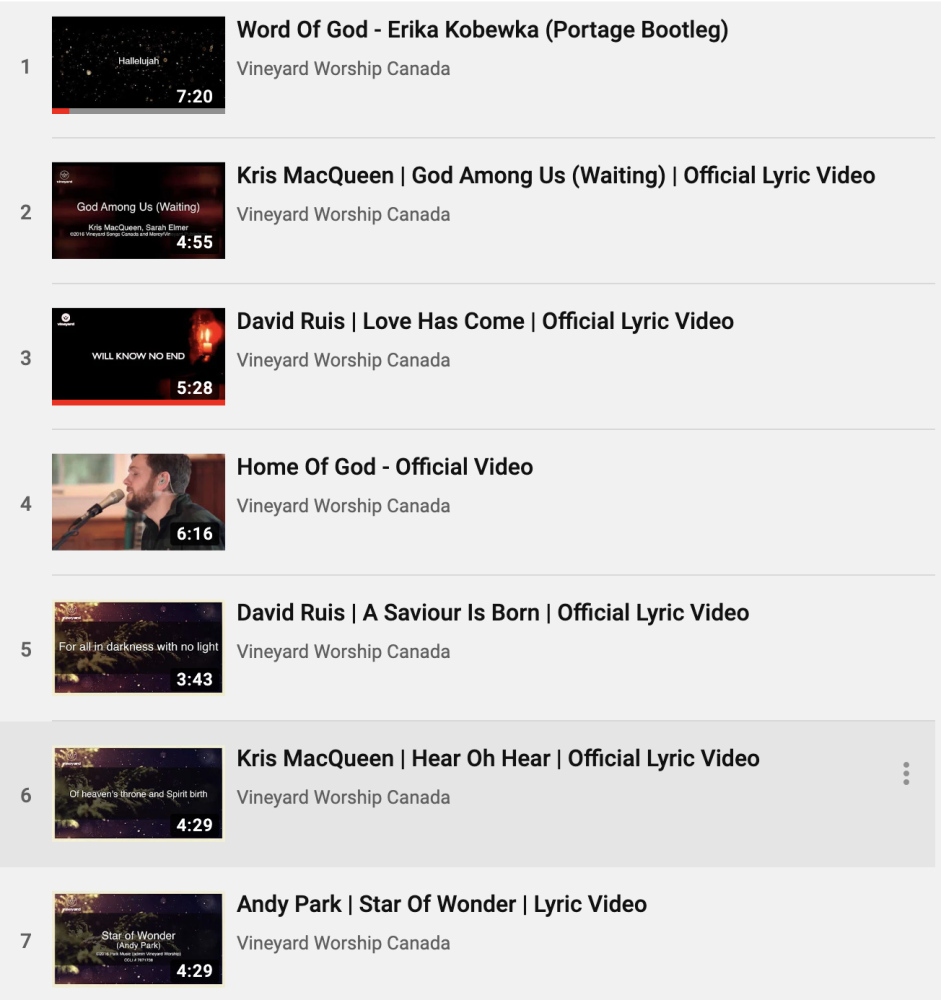Image resolution: width=941 pixels, height=1000 pixels.
Task: Open the options menu for Hear Oh Hear
Action: click(x=907, y=772)
